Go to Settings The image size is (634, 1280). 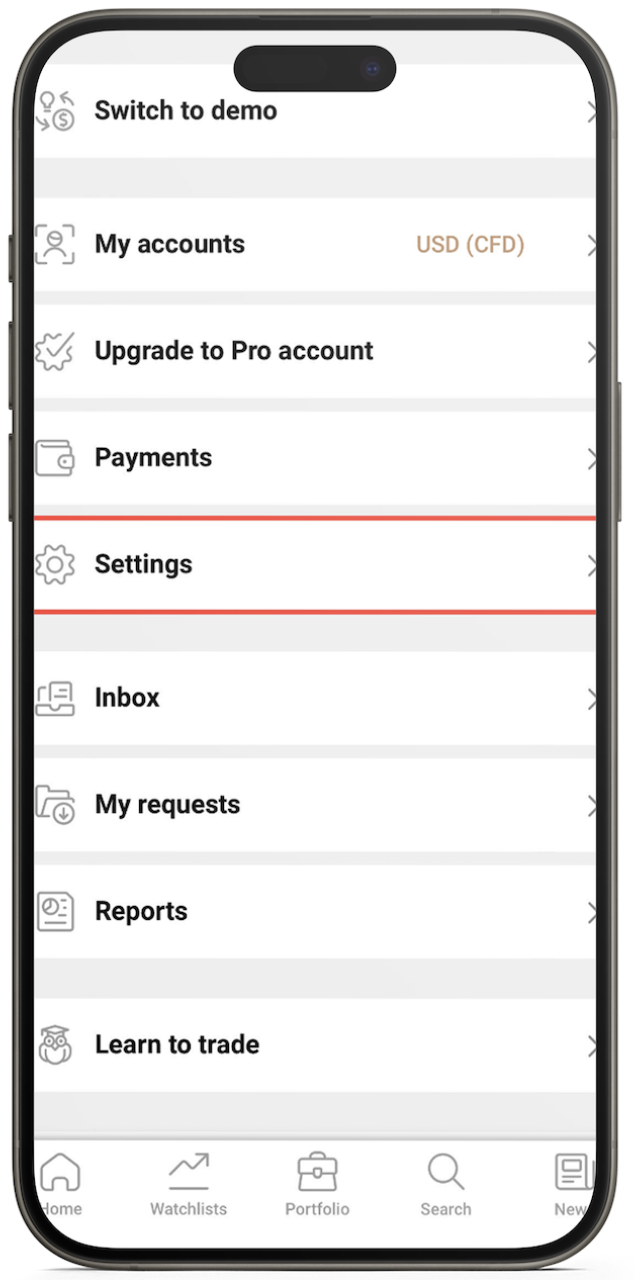143,565
